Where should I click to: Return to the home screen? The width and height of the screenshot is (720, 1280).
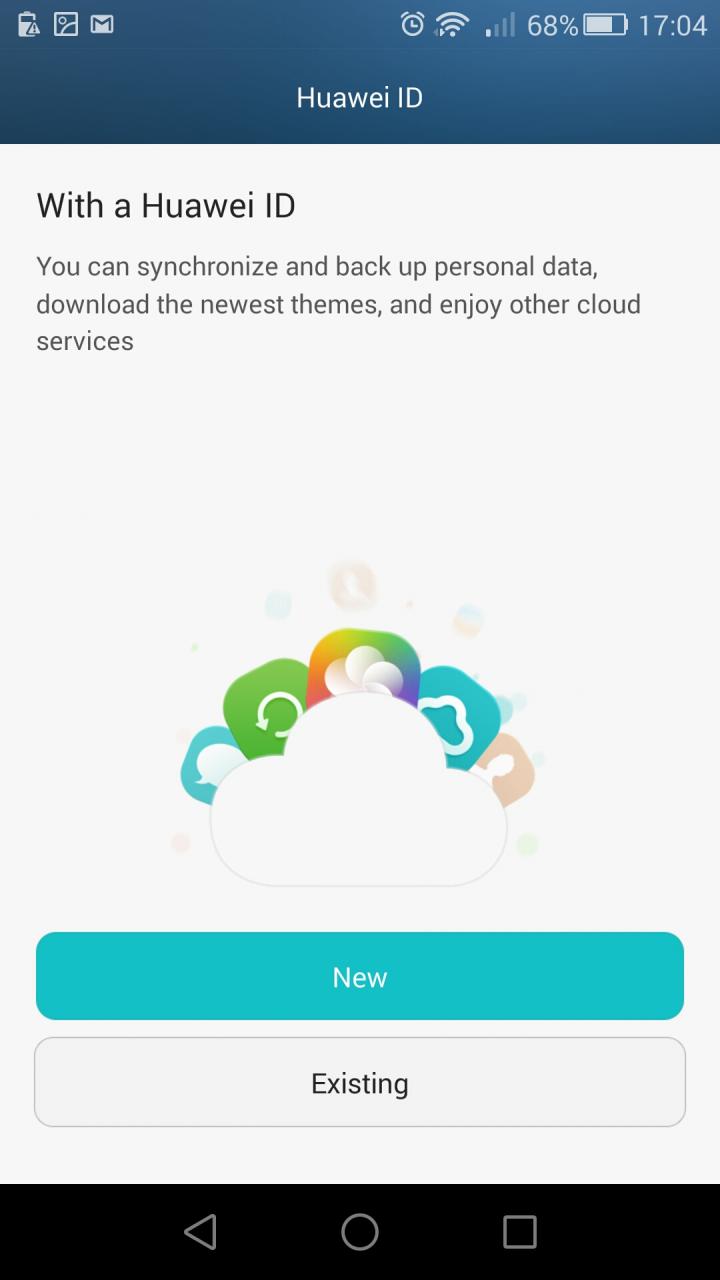pyautogui.click(x=360, y=1232)
